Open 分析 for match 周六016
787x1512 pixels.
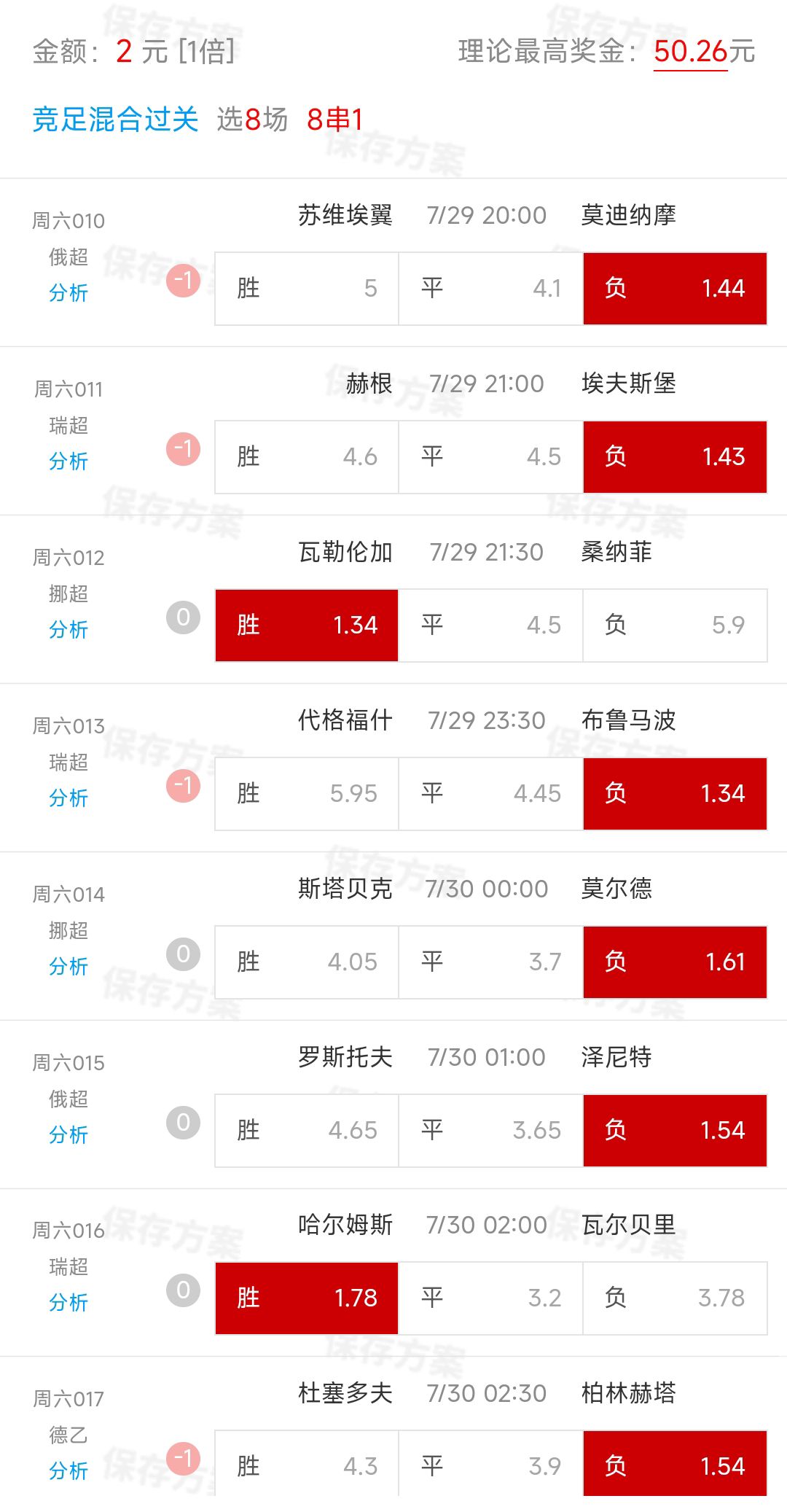tap(68, 1303)
